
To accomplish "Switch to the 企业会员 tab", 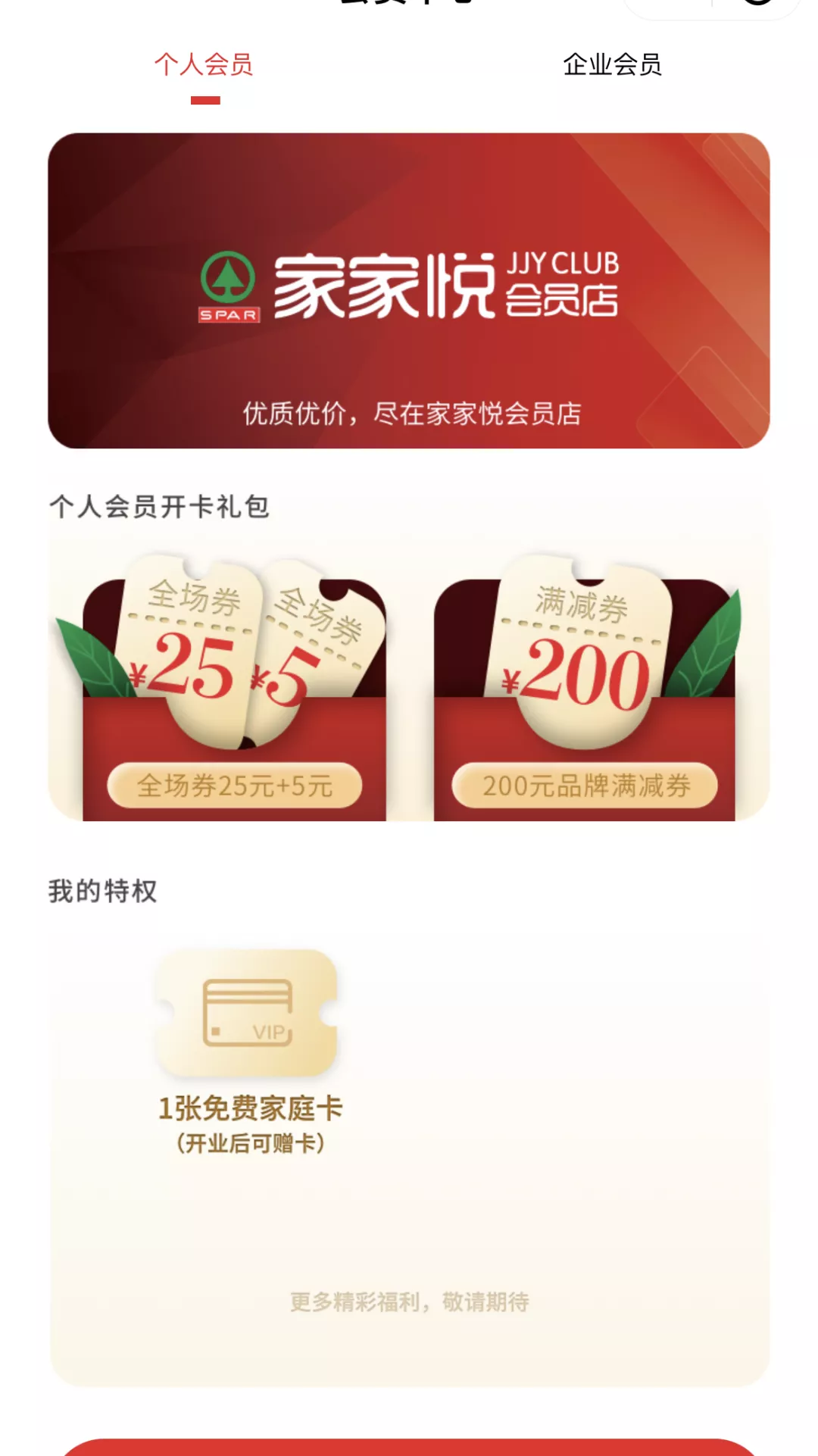I will [612, 65].
